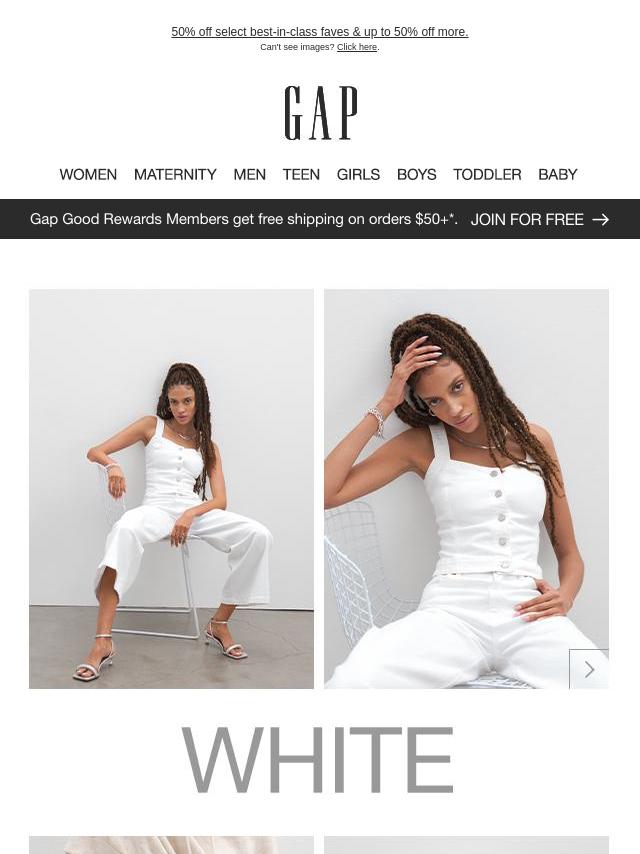Image resolution: width=640 pixels, height=854 pixels.
Task: Advance the image carousel with the next arrow
Action: click(589, 669)
